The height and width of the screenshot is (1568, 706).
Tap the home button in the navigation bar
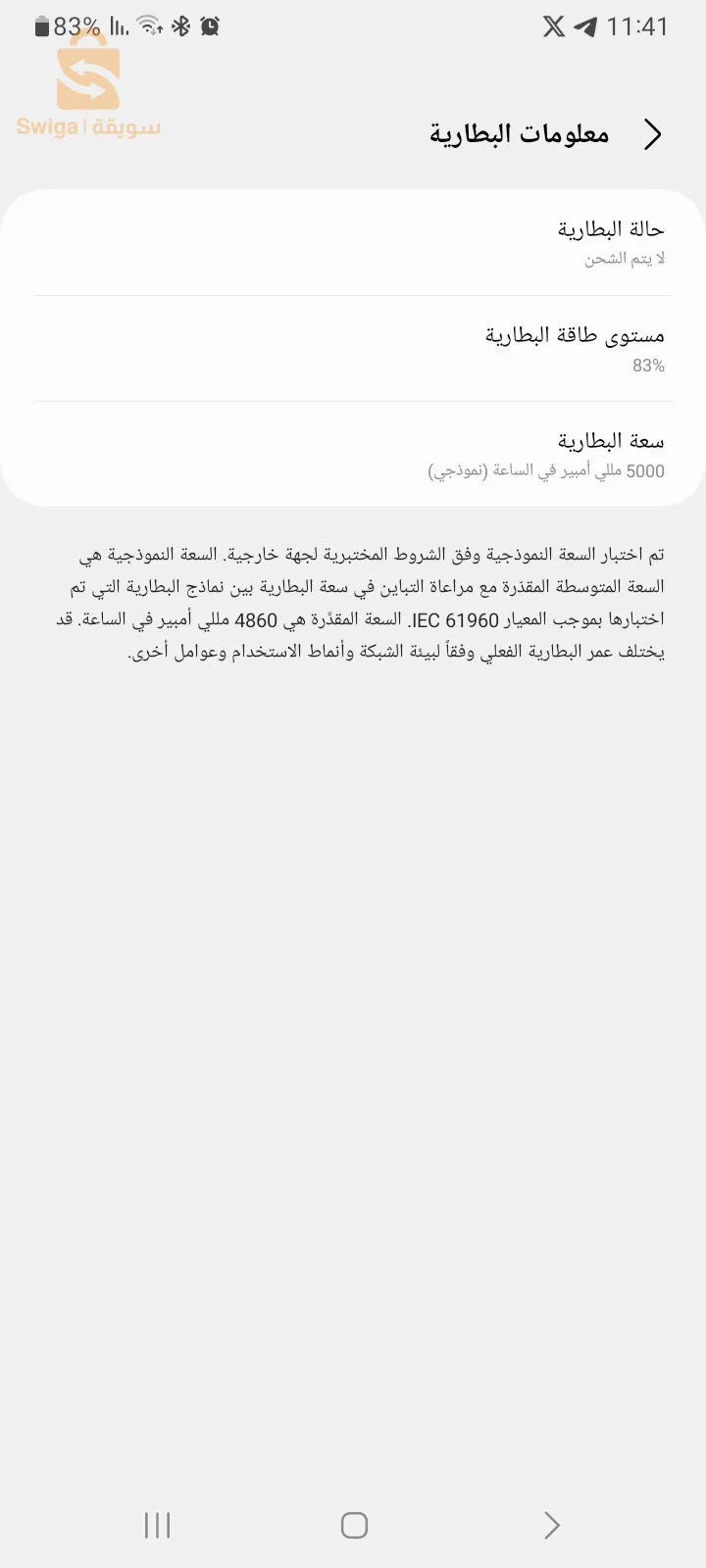[x=354, y=1525]
